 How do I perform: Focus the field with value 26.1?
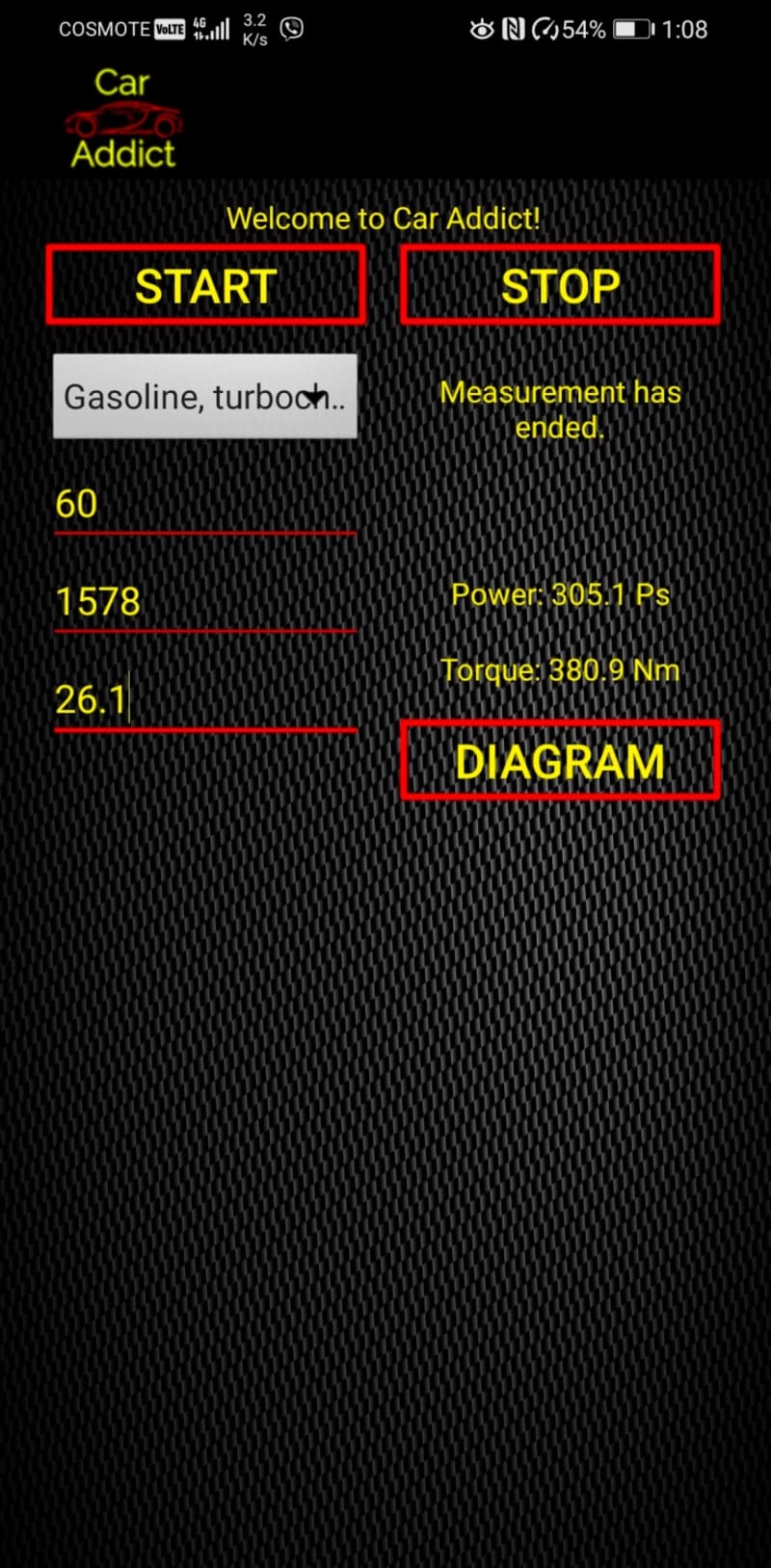[x=205, y=700]
